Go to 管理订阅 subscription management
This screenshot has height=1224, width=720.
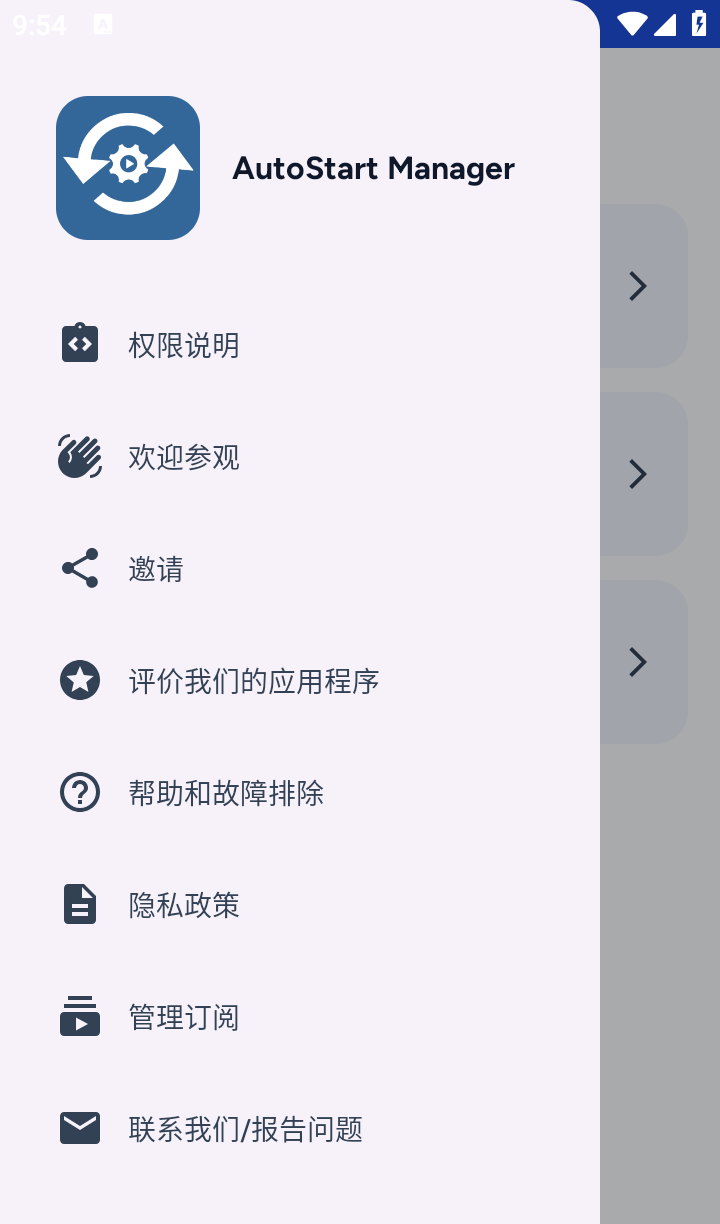point(300,1017)
